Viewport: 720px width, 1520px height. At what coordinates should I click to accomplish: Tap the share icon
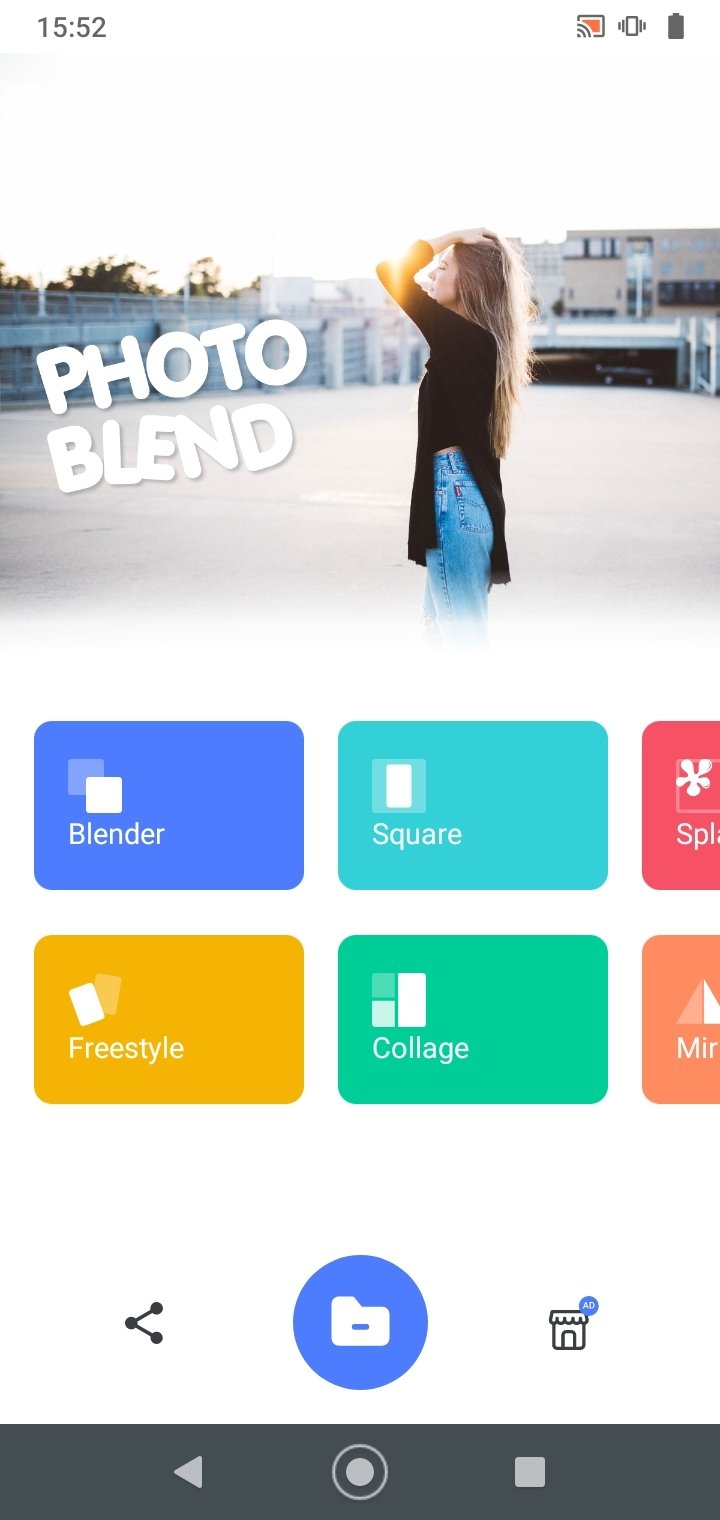coord(144,1323)
